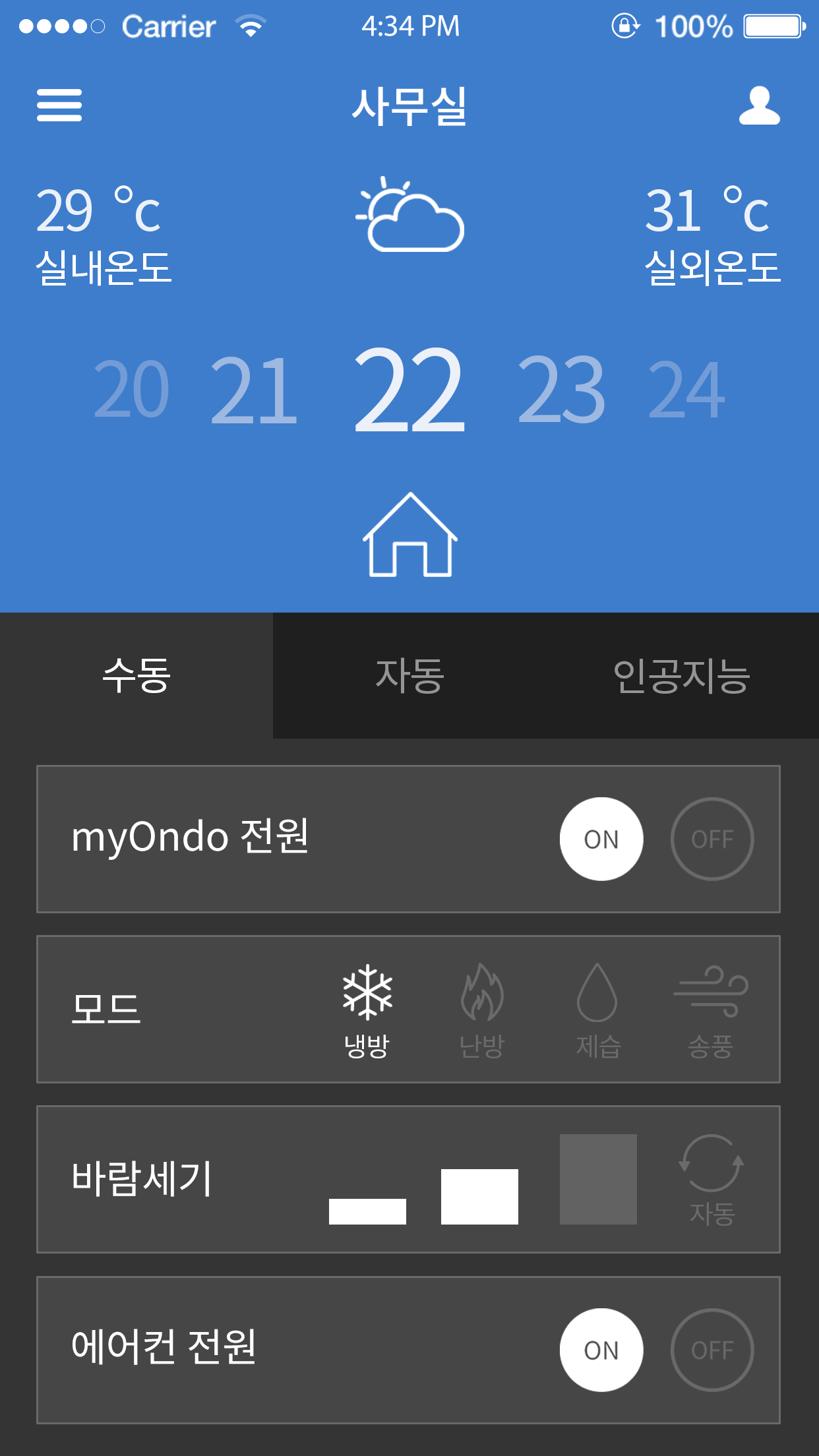Select temperature 24
819x1456 pixels.
686,389
